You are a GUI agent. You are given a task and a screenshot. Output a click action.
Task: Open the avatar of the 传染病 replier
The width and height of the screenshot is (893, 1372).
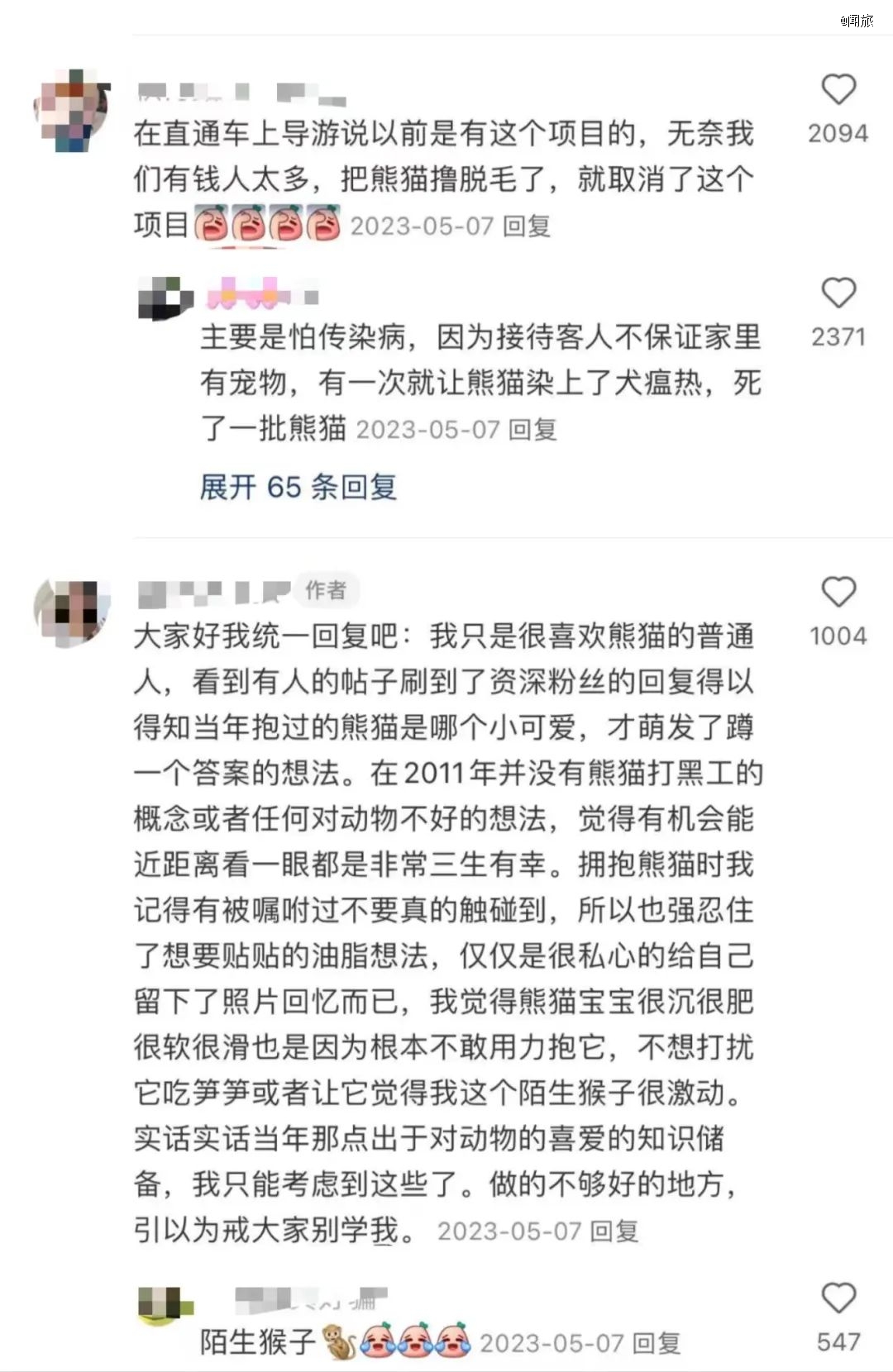pos(165,298)
